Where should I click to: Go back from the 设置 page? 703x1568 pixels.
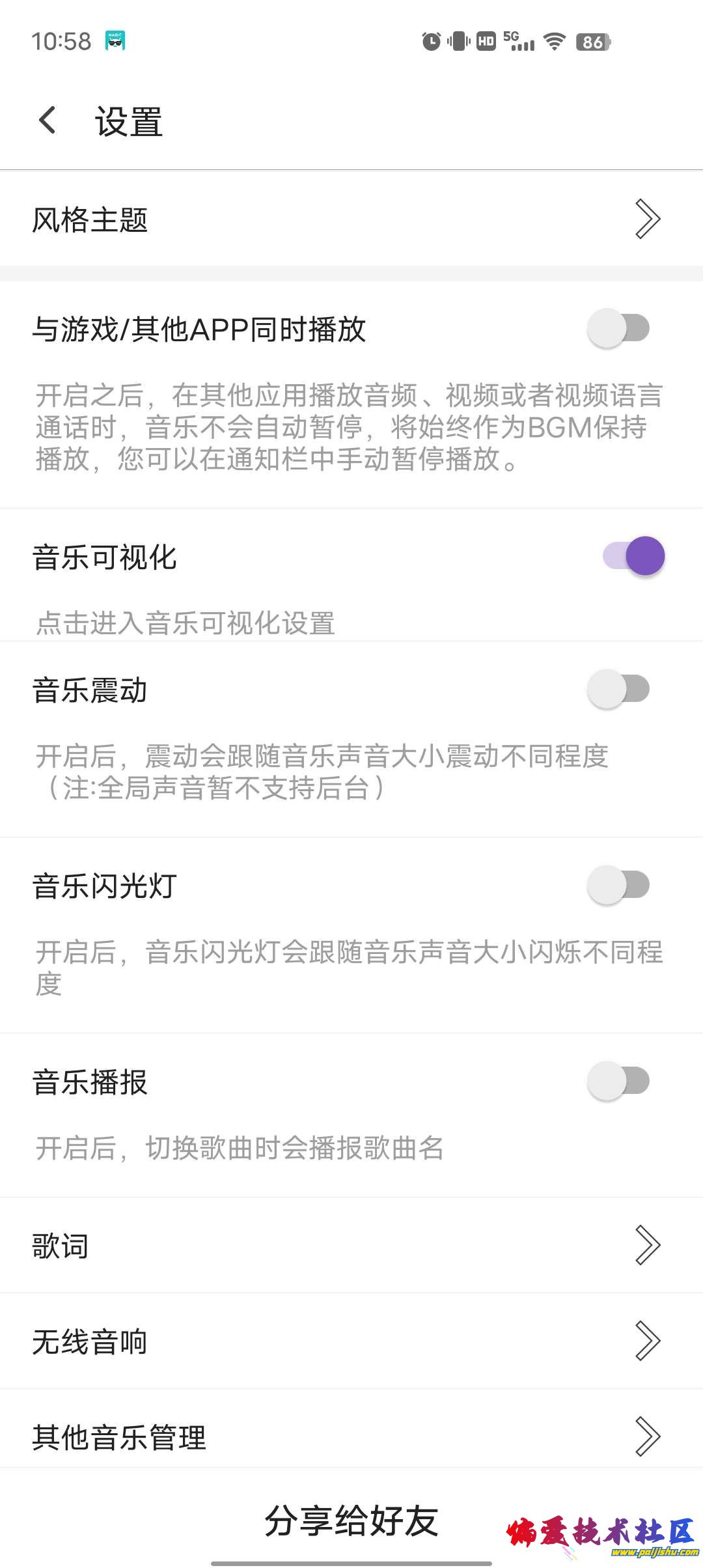[48, 120]
